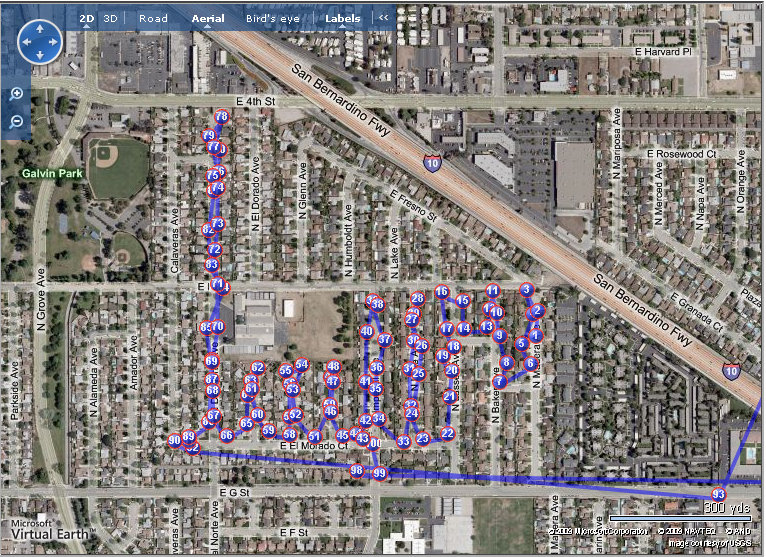Switch to Road map style

(x=153, y=18)
